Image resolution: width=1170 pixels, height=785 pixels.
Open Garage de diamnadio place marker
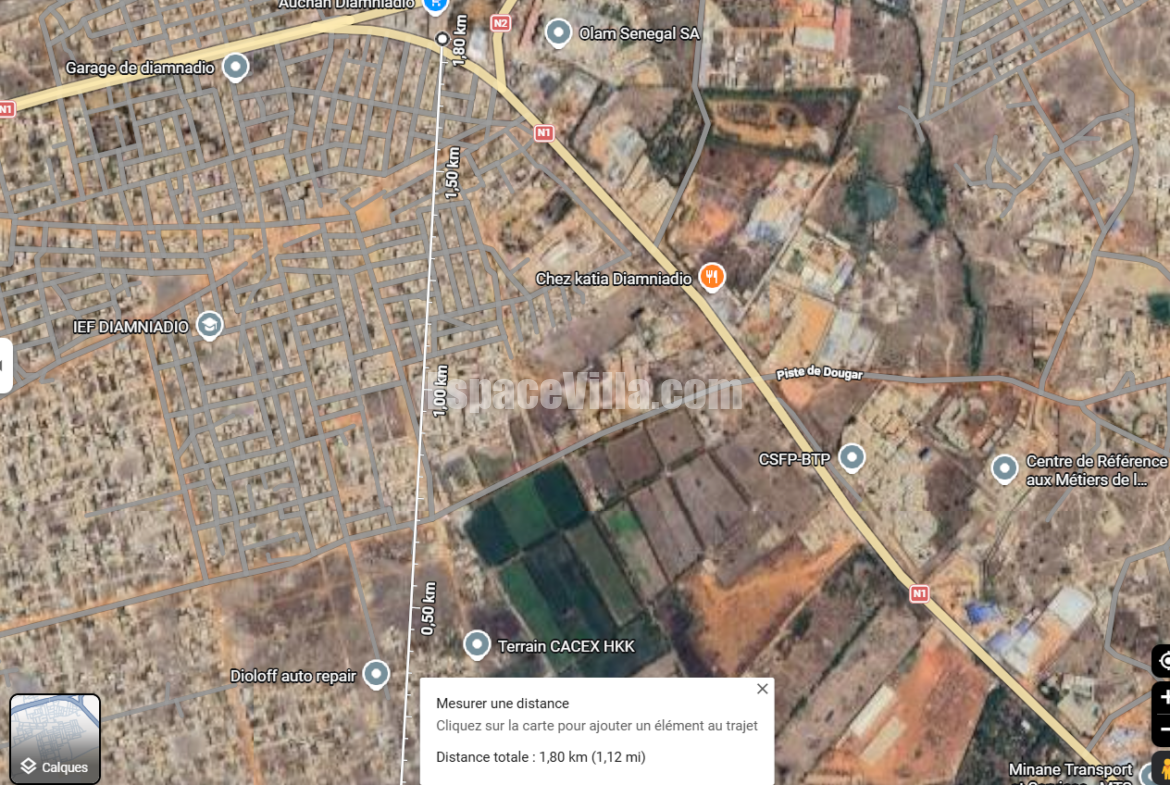coord(236,67)
